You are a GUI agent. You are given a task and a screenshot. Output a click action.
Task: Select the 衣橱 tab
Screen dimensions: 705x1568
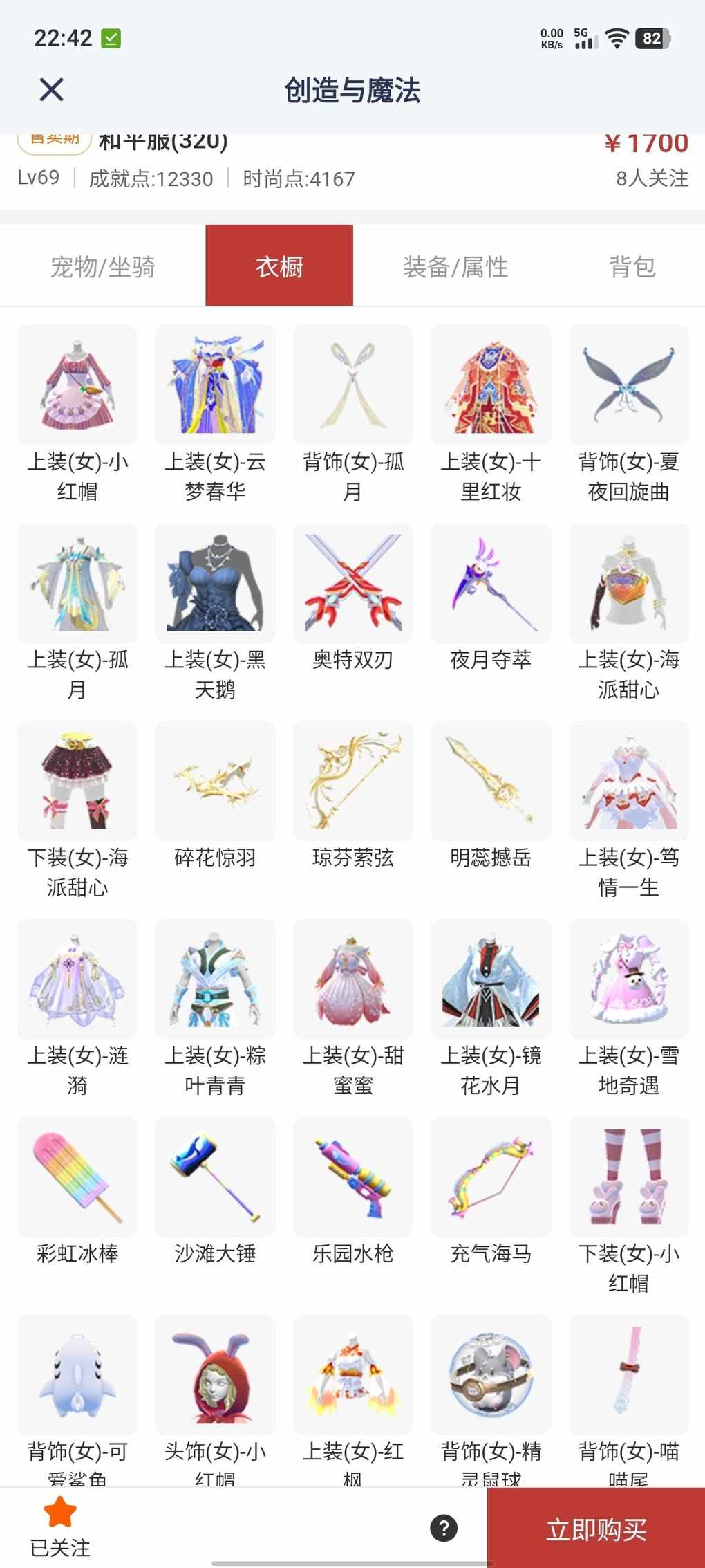click(279, 266)
